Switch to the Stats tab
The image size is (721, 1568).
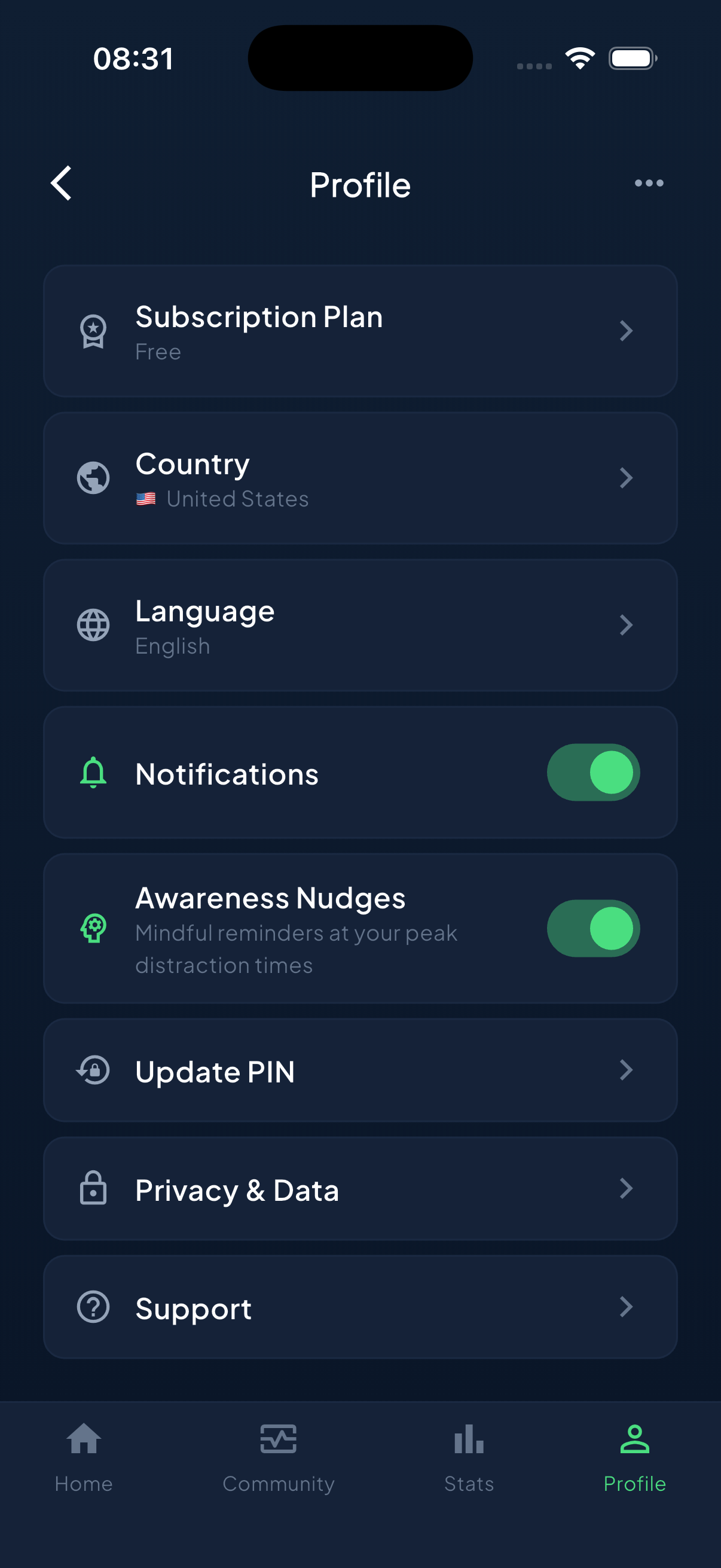(x=469, y=1458)
